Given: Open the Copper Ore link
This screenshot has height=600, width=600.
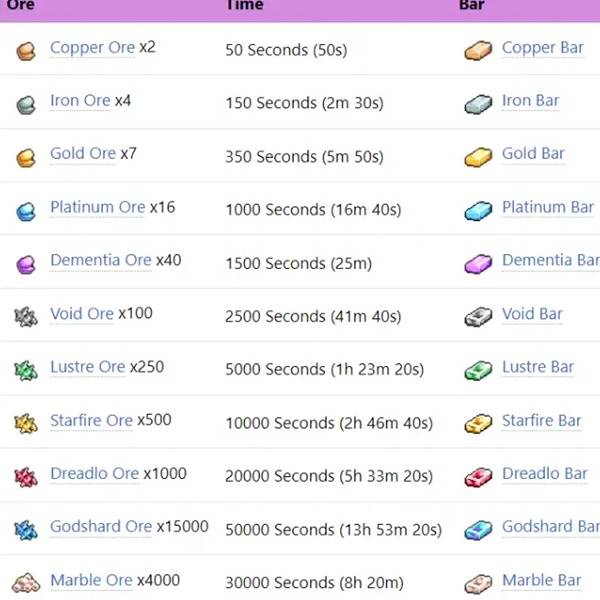Looking at the screenshot, I should (x=92, y=47).
